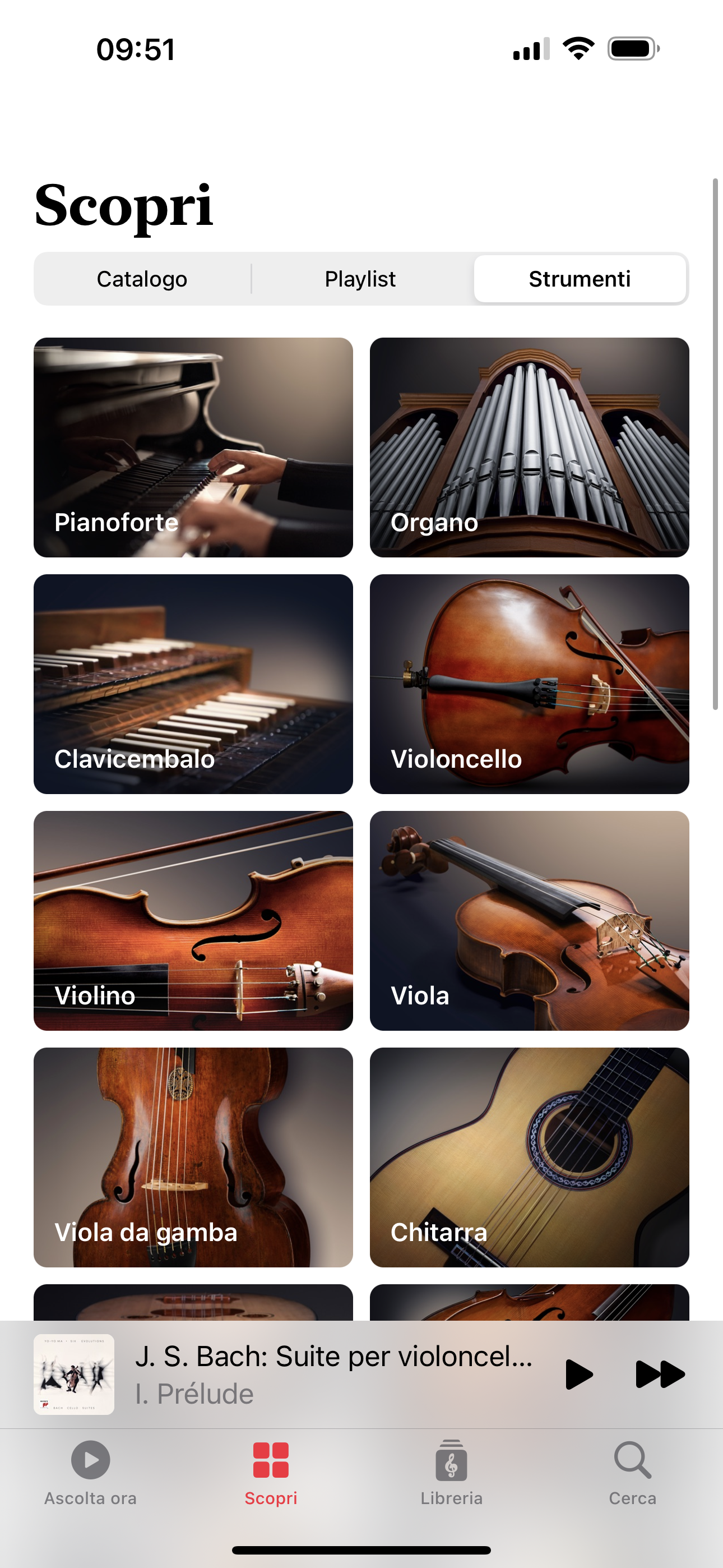Select the Playlist segment
Image resolution: width=723 pixels, height=1568 pixels.
pos(360,279)
